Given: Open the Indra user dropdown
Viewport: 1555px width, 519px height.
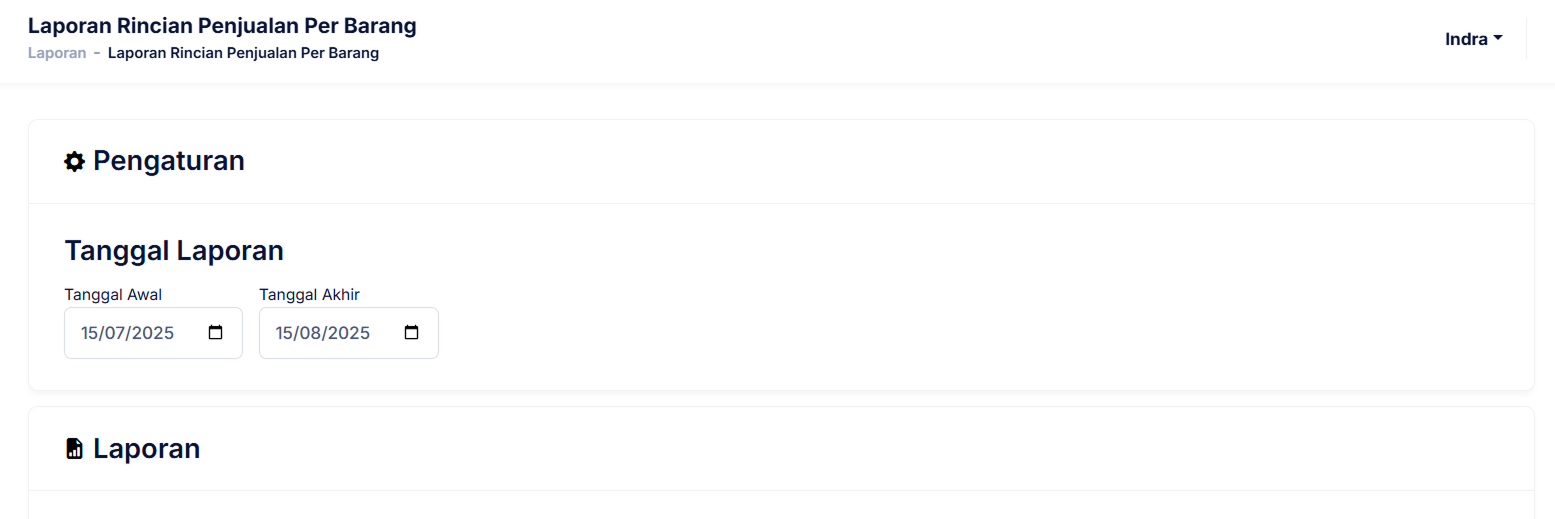Looking at the screenshot, I should tap(1473, 40).
